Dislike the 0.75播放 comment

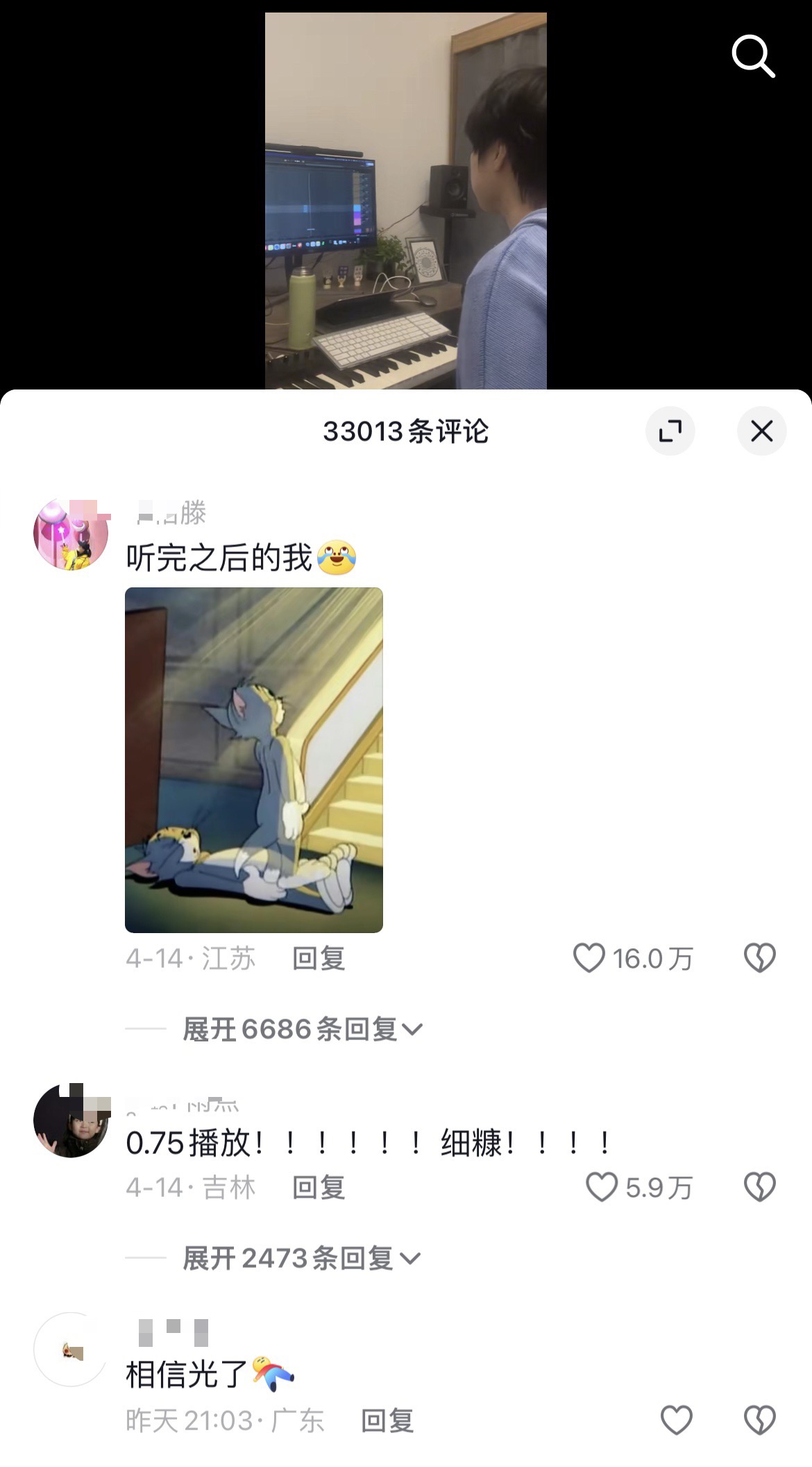tap(759, 1187)
